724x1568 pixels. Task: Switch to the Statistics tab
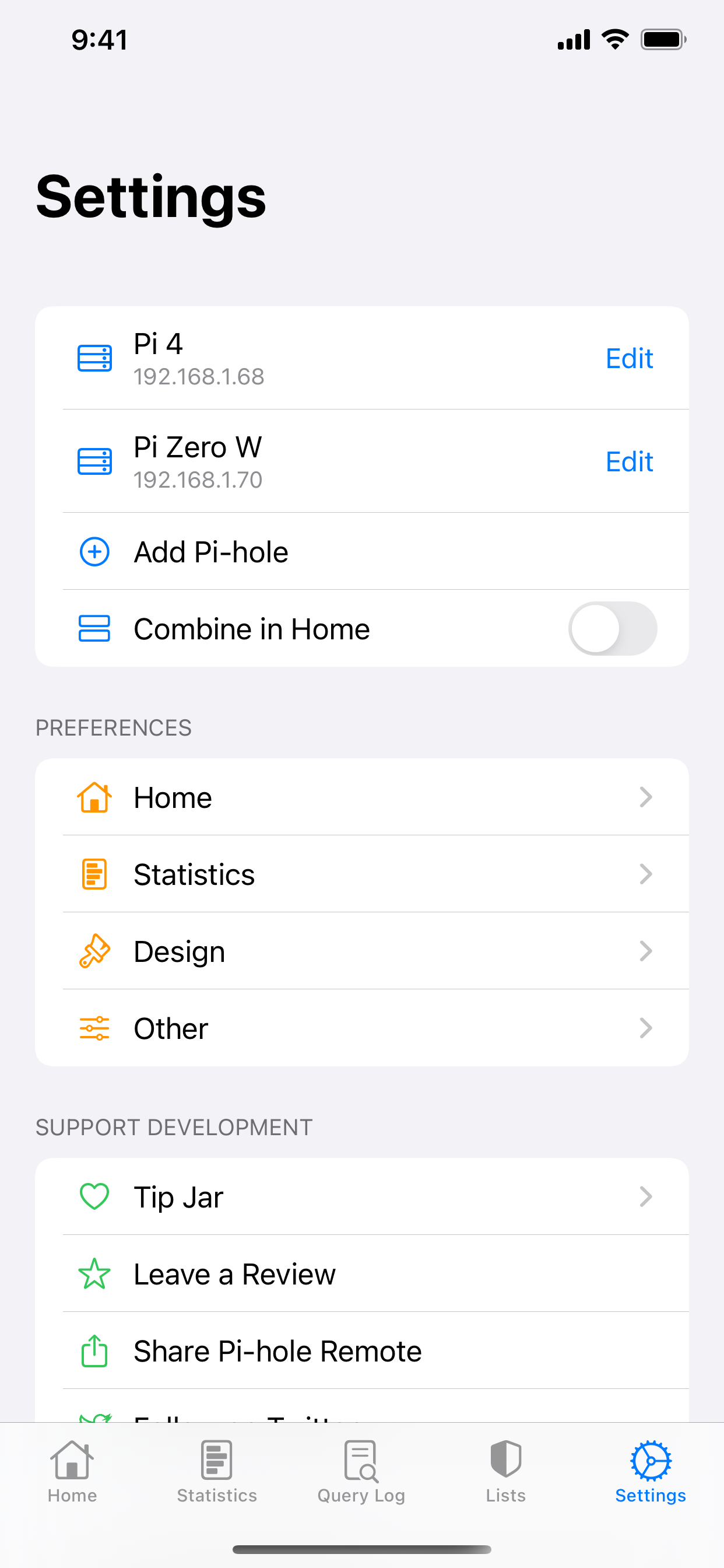pyautogui.click(x=217, y=1472)
